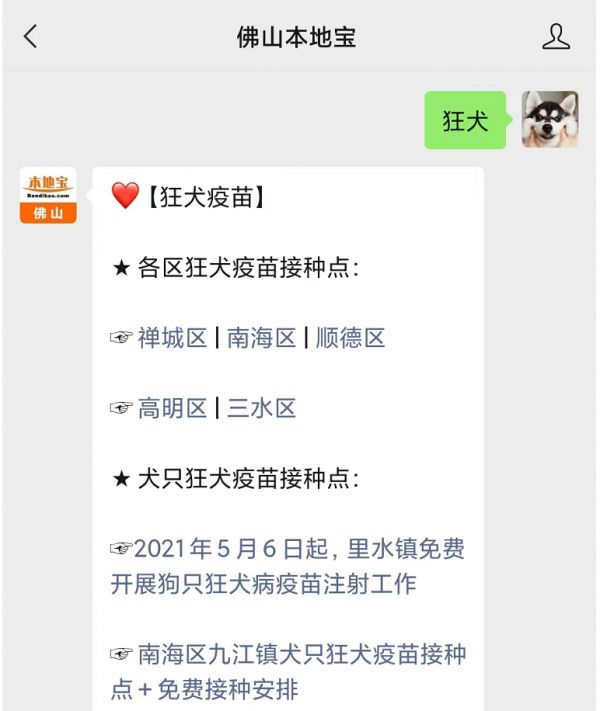The width and height of the screenshot is (600, 711).
Task: Open the 禅城区 vaccination sites link
Action: click(173, 338)
